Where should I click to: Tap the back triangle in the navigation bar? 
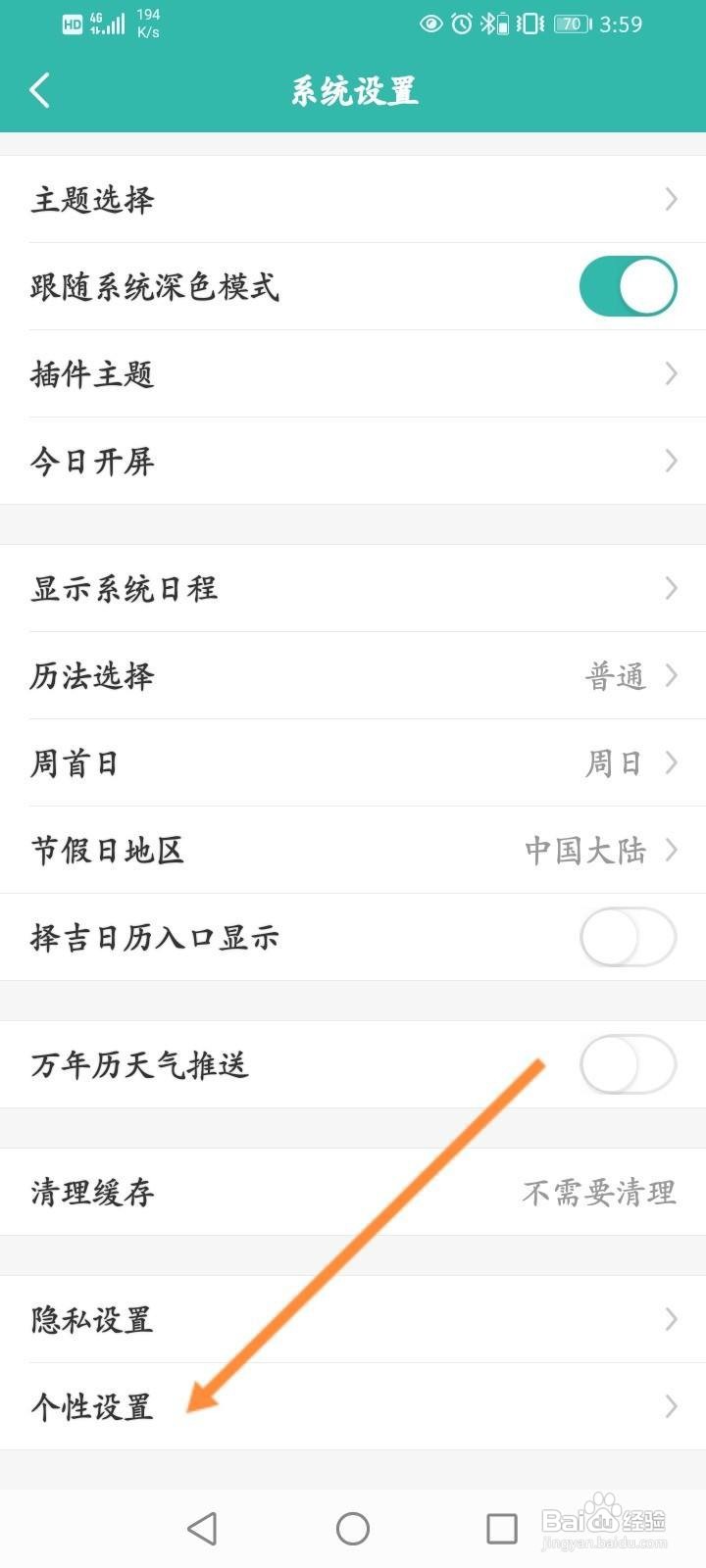click(200, 1527)
